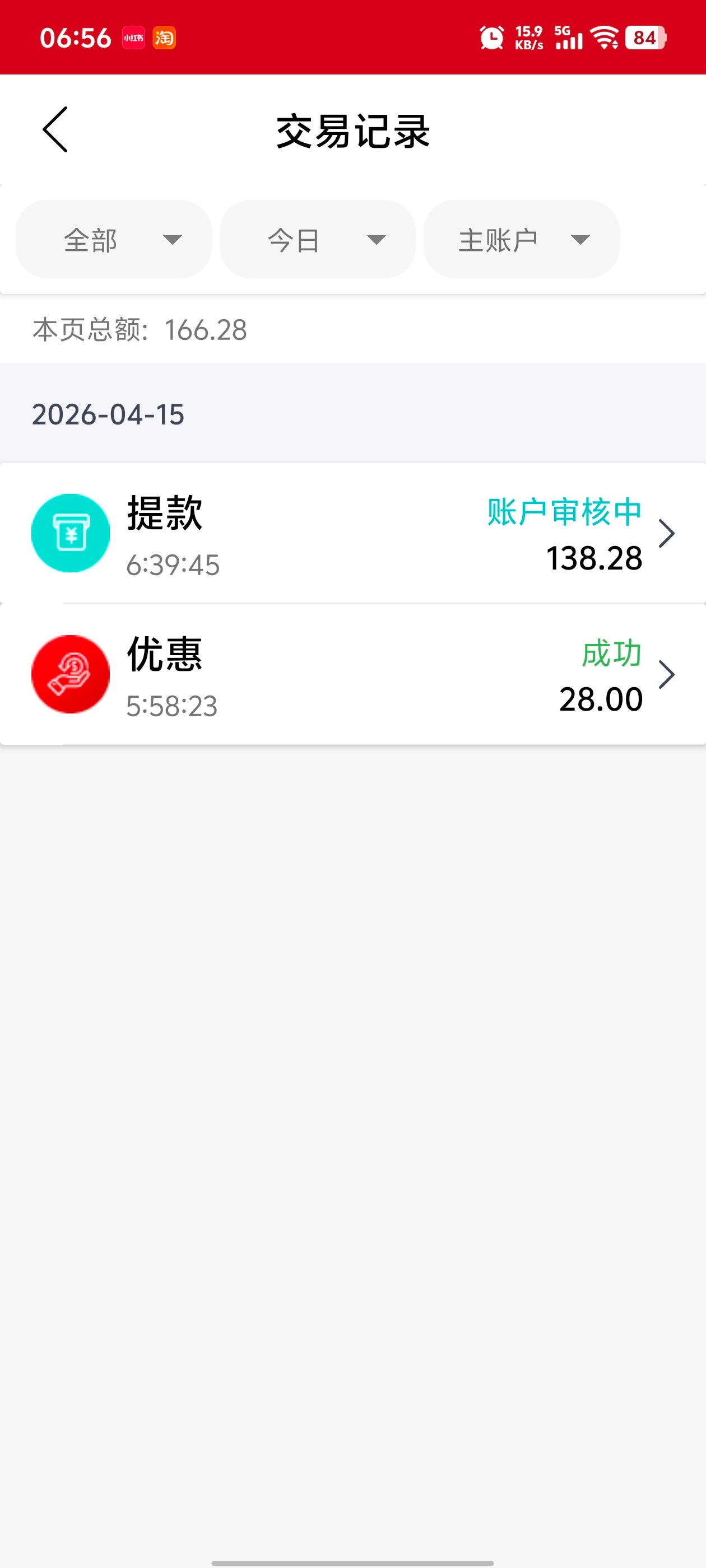Open the 今日 date filter dropdown
706x1568 pixels.
point(317,240)
